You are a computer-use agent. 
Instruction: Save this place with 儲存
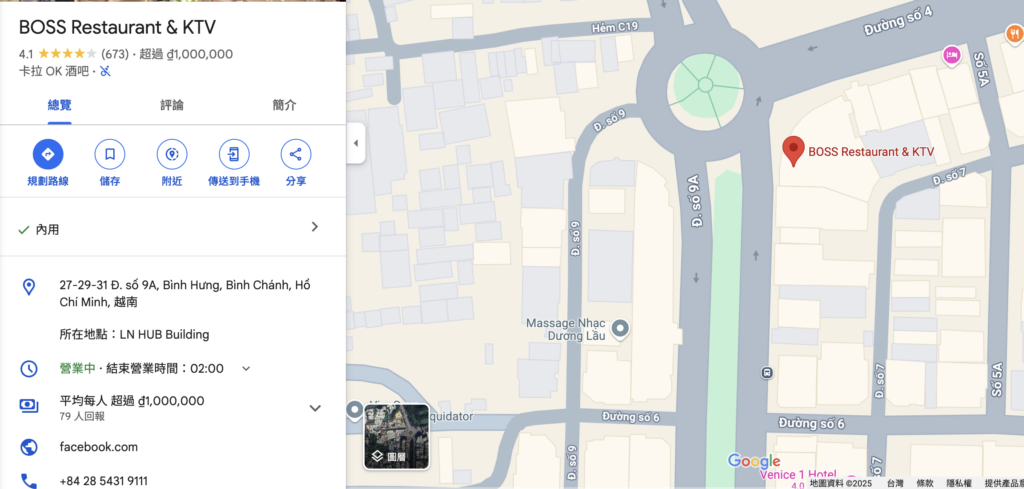click(109, 155)
